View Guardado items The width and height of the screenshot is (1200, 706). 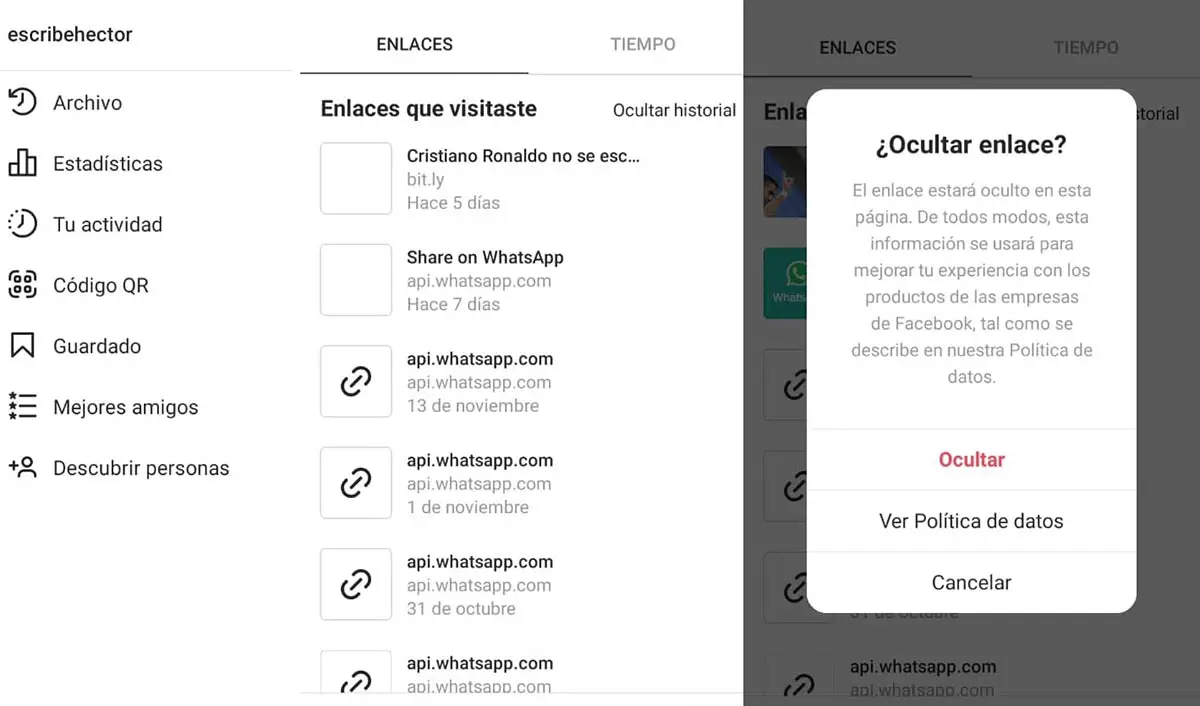tap(96, 347)
